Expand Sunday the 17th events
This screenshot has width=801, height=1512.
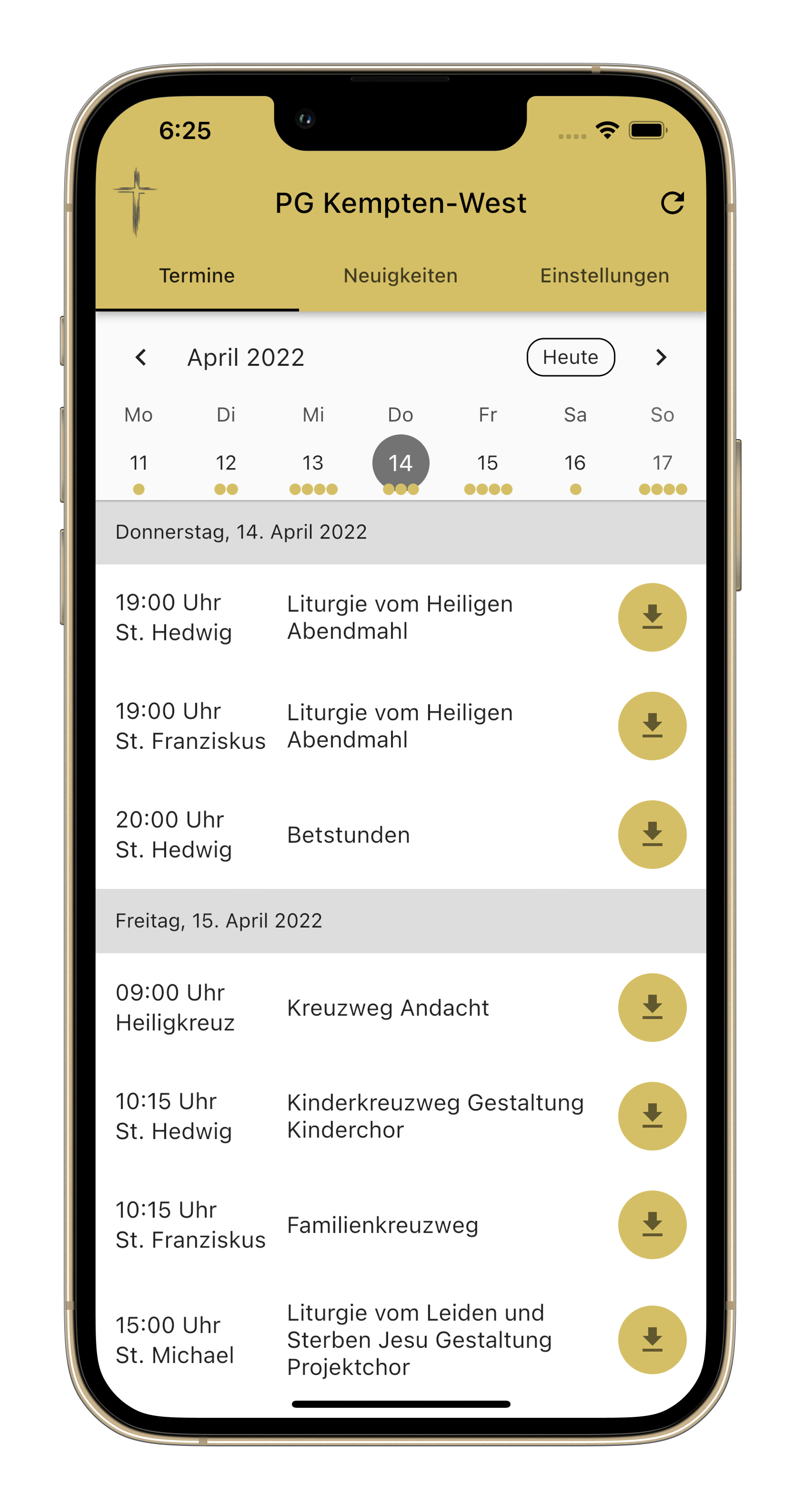point(662,462)
